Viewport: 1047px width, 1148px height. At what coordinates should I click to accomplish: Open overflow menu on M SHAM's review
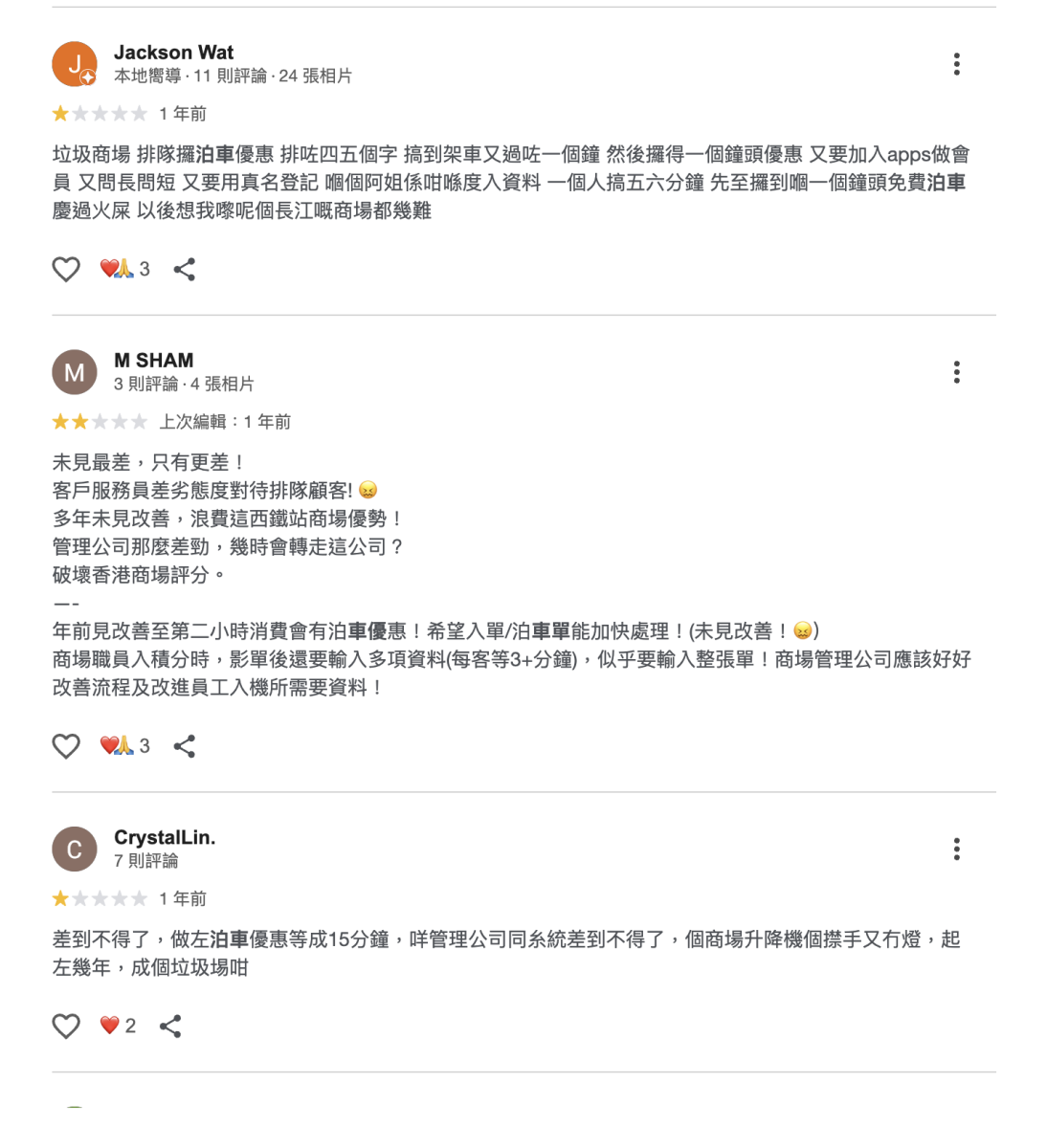[x=956, y=372]
